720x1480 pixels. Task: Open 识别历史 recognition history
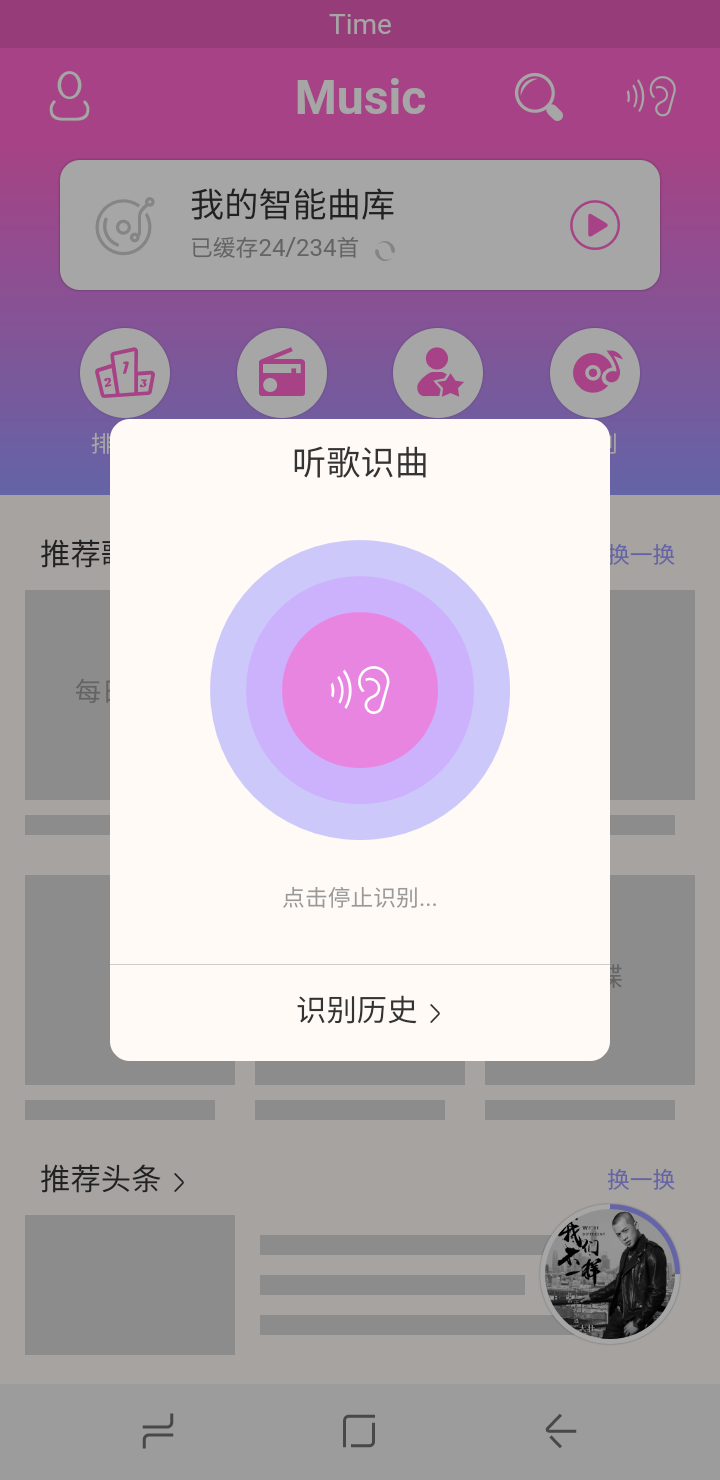[x=368, y=1011]
